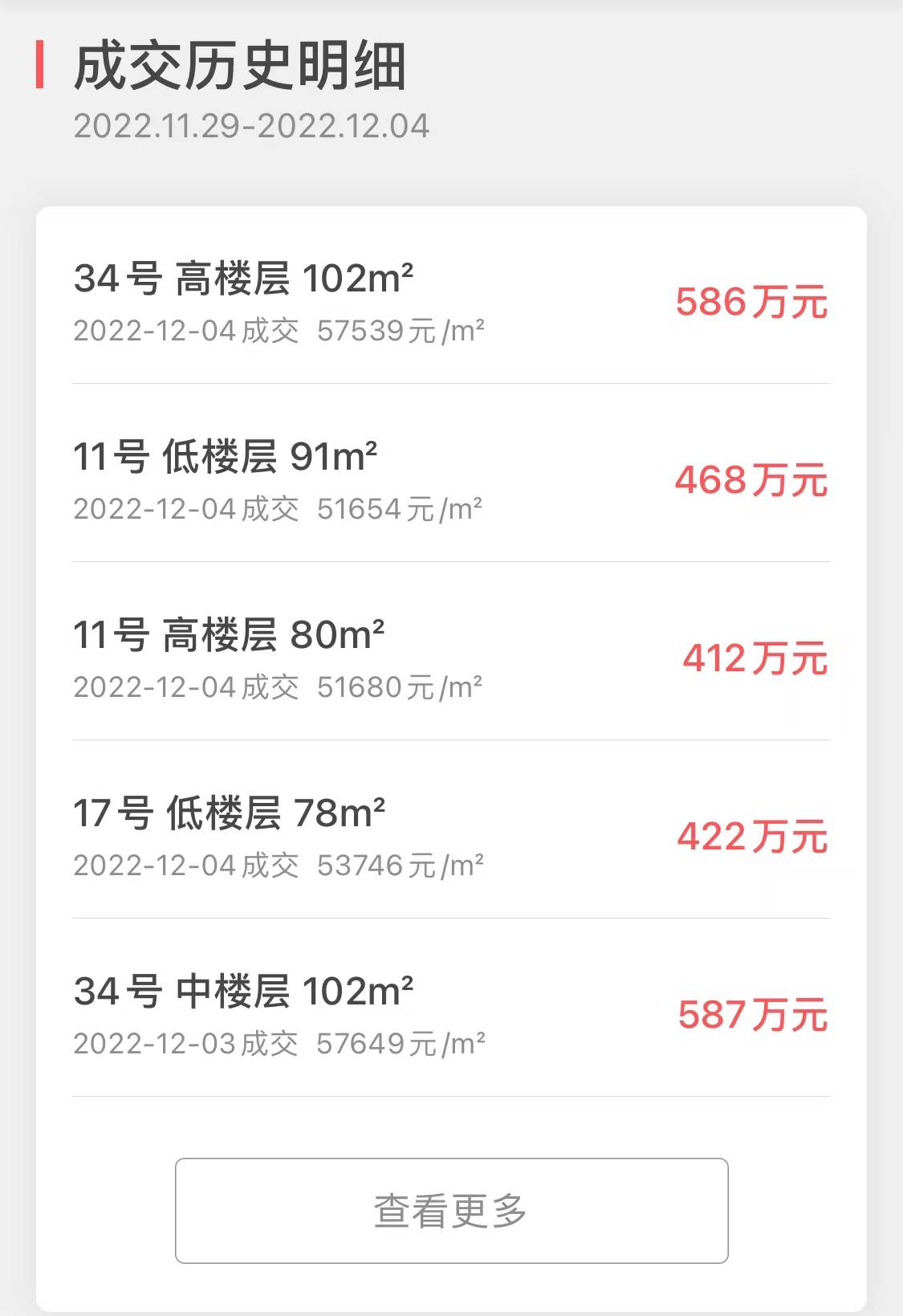This screenshot has height=1316, width=903.
Task: Open the 11号 低楼层 91m² transaction
Action: (451, 473)
